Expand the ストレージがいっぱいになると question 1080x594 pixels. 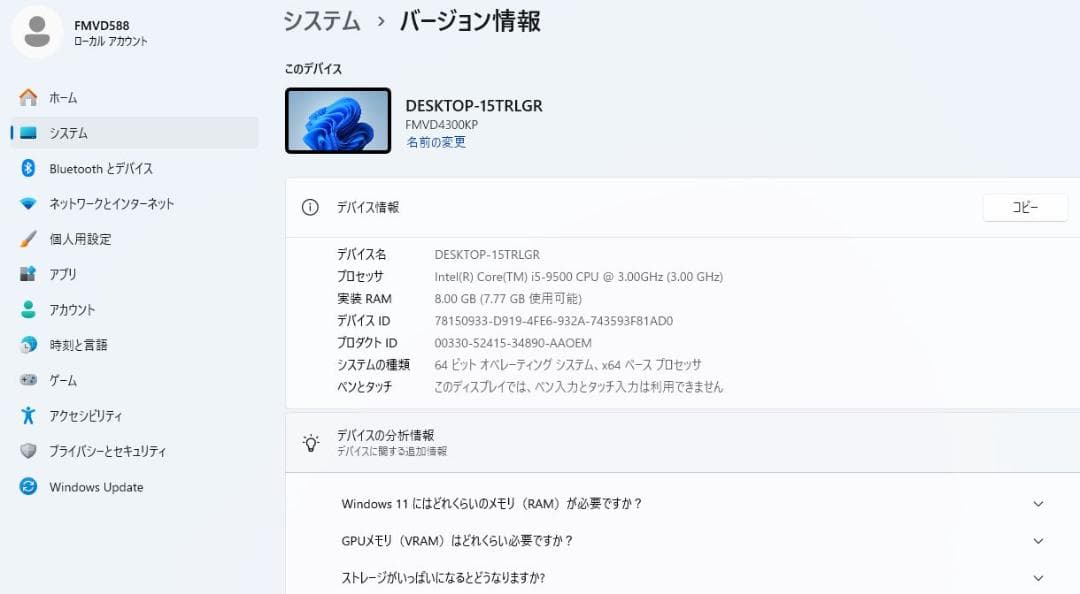point(690,578)
